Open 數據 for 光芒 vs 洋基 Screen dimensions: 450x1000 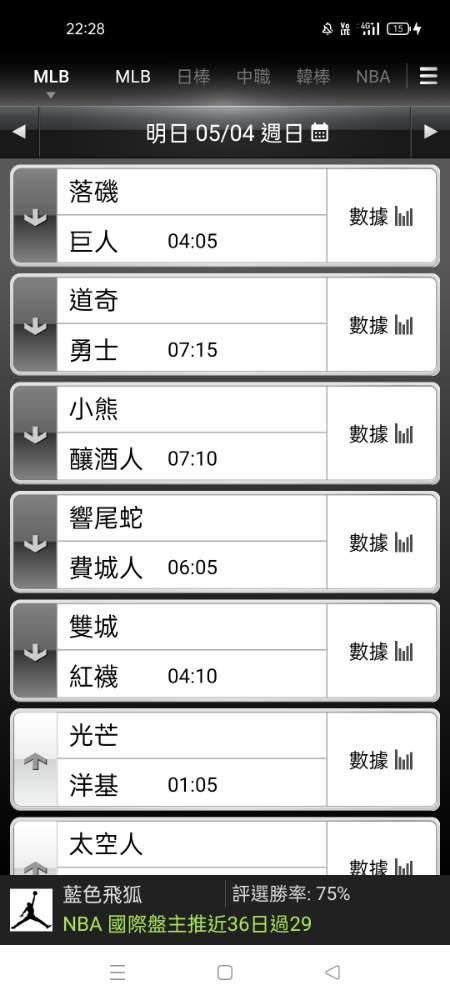[x=382, y=760]
